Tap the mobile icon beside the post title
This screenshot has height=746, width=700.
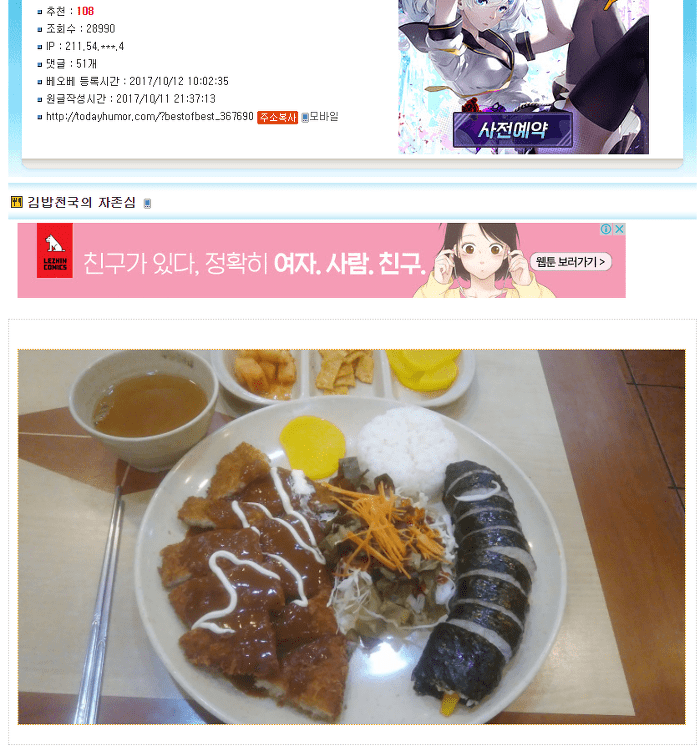click(x=147, y=203)
